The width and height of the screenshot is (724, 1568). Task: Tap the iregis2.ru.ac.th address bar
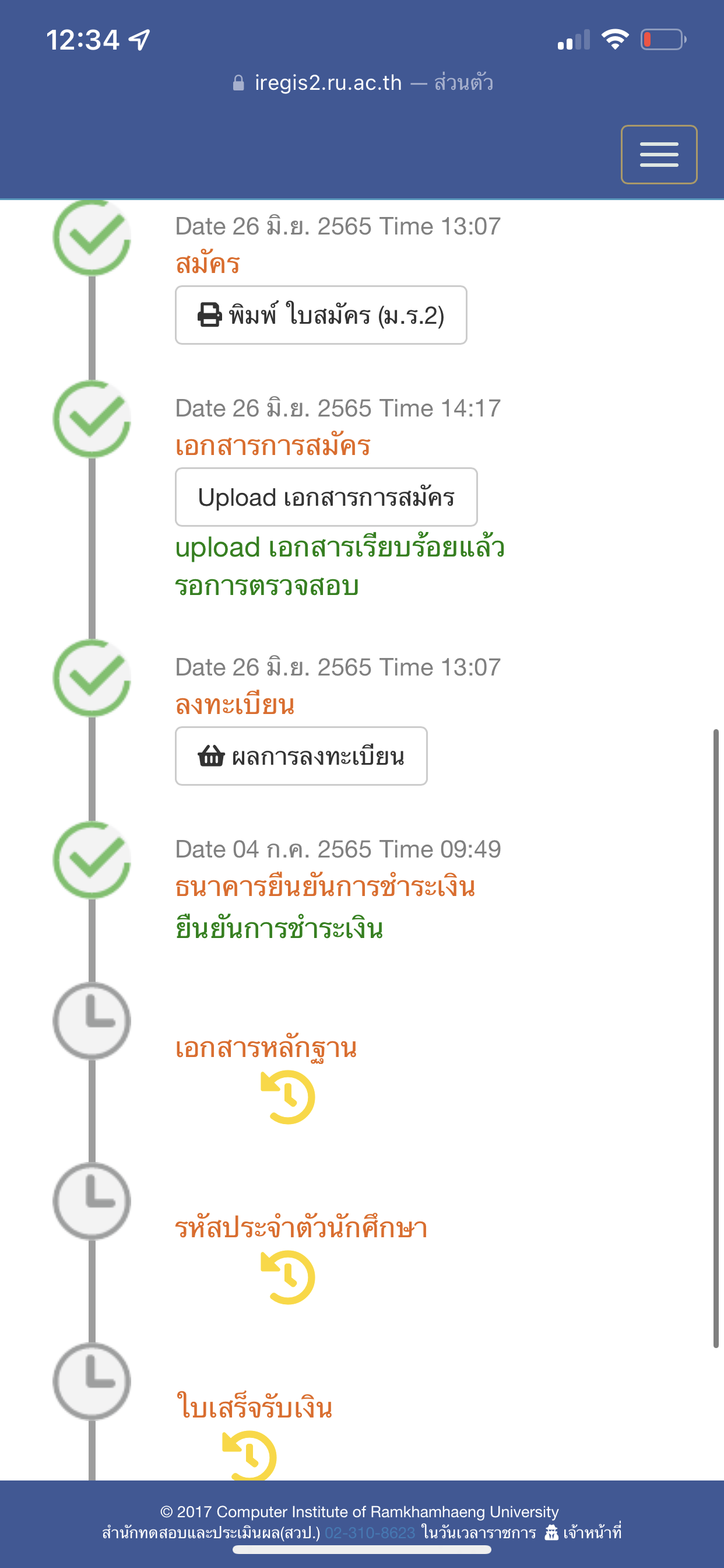click(363, 82)
